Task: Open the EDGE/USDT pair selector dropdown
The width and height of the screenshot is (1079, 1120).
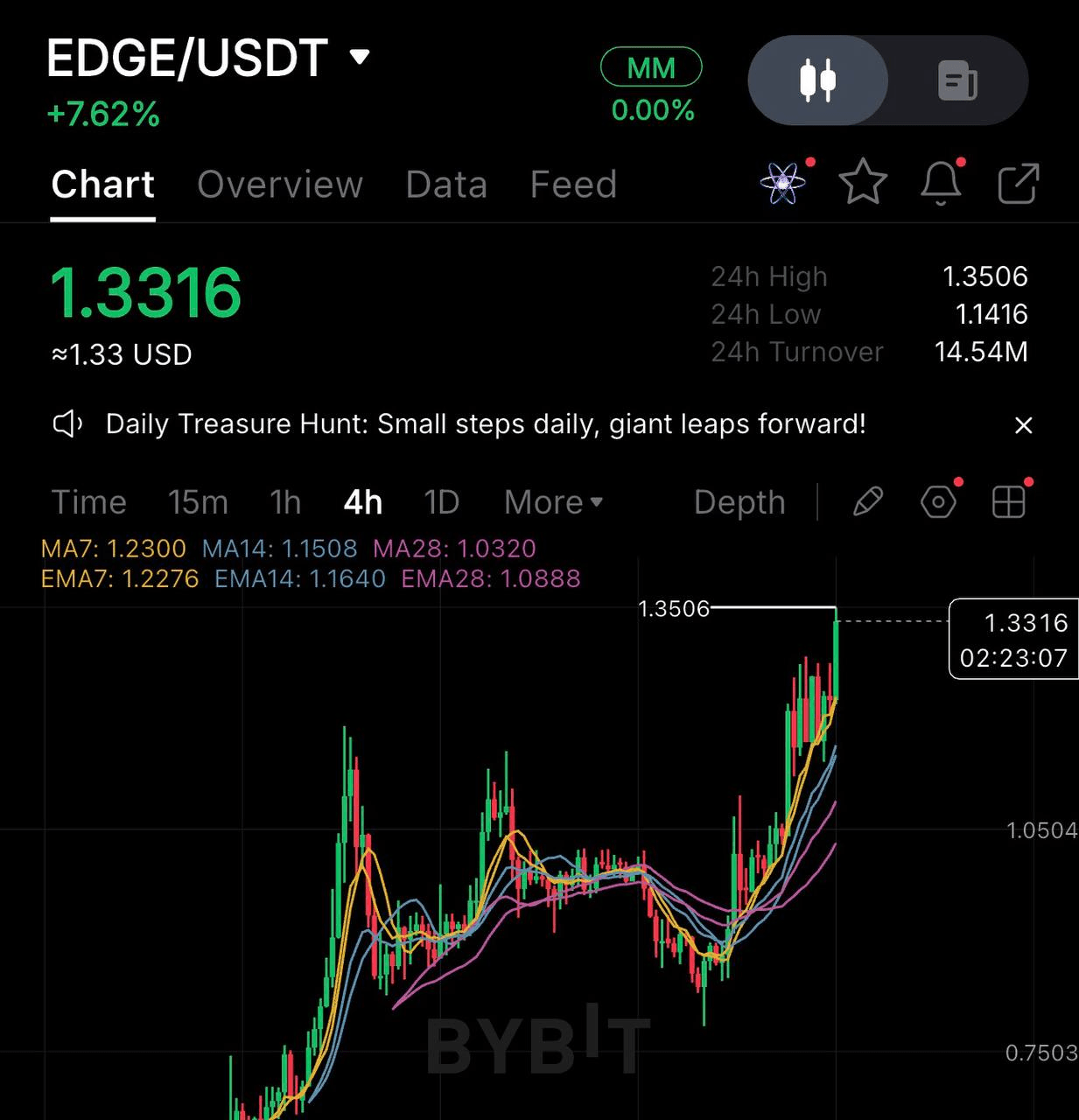Action: [359, 58]
